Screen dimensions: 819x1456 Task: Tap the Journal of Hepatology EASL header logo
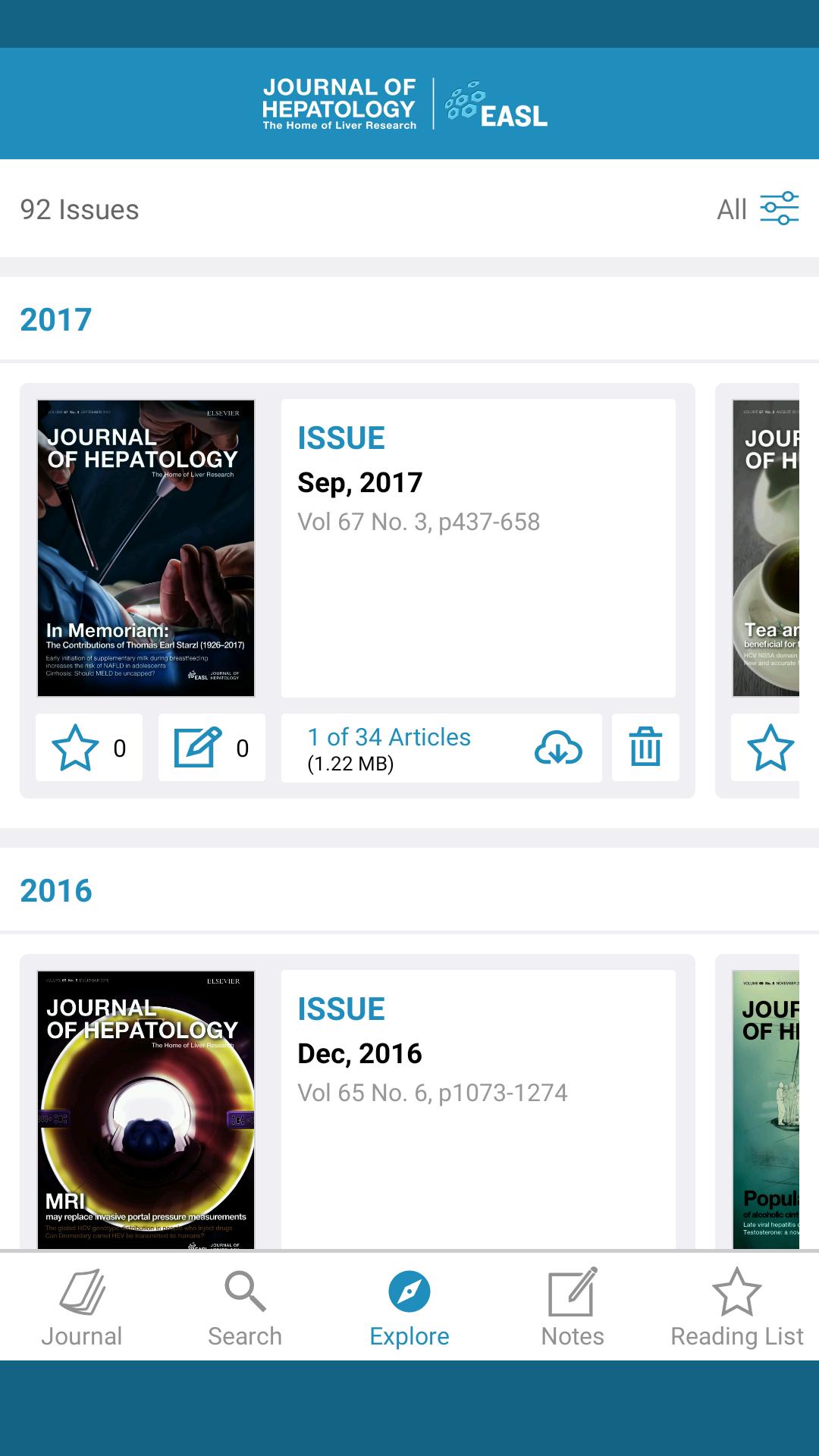[x=409, y=104]
